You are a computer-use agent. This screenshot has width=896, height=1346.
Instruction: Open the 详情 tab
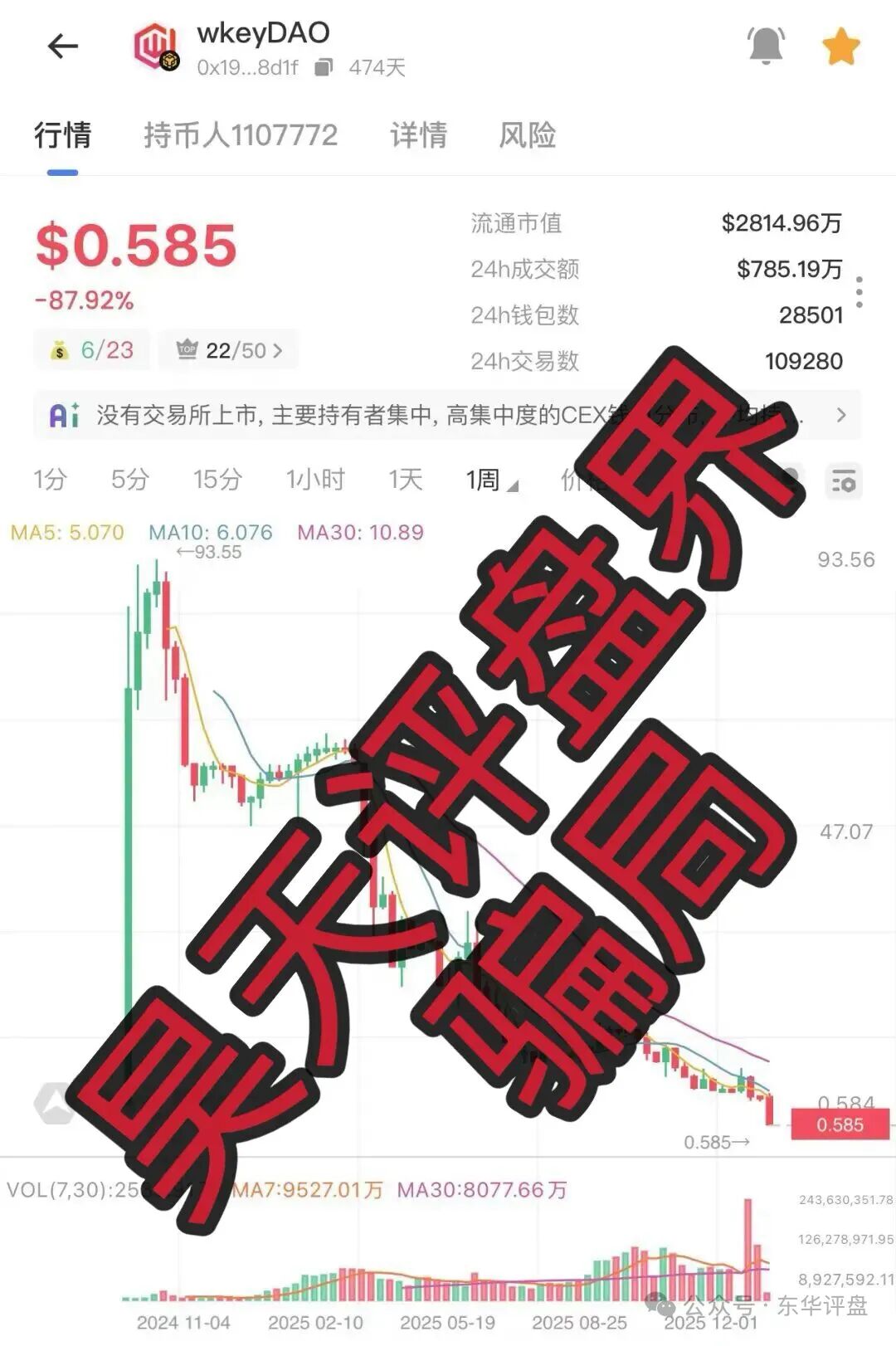(418, 135)
